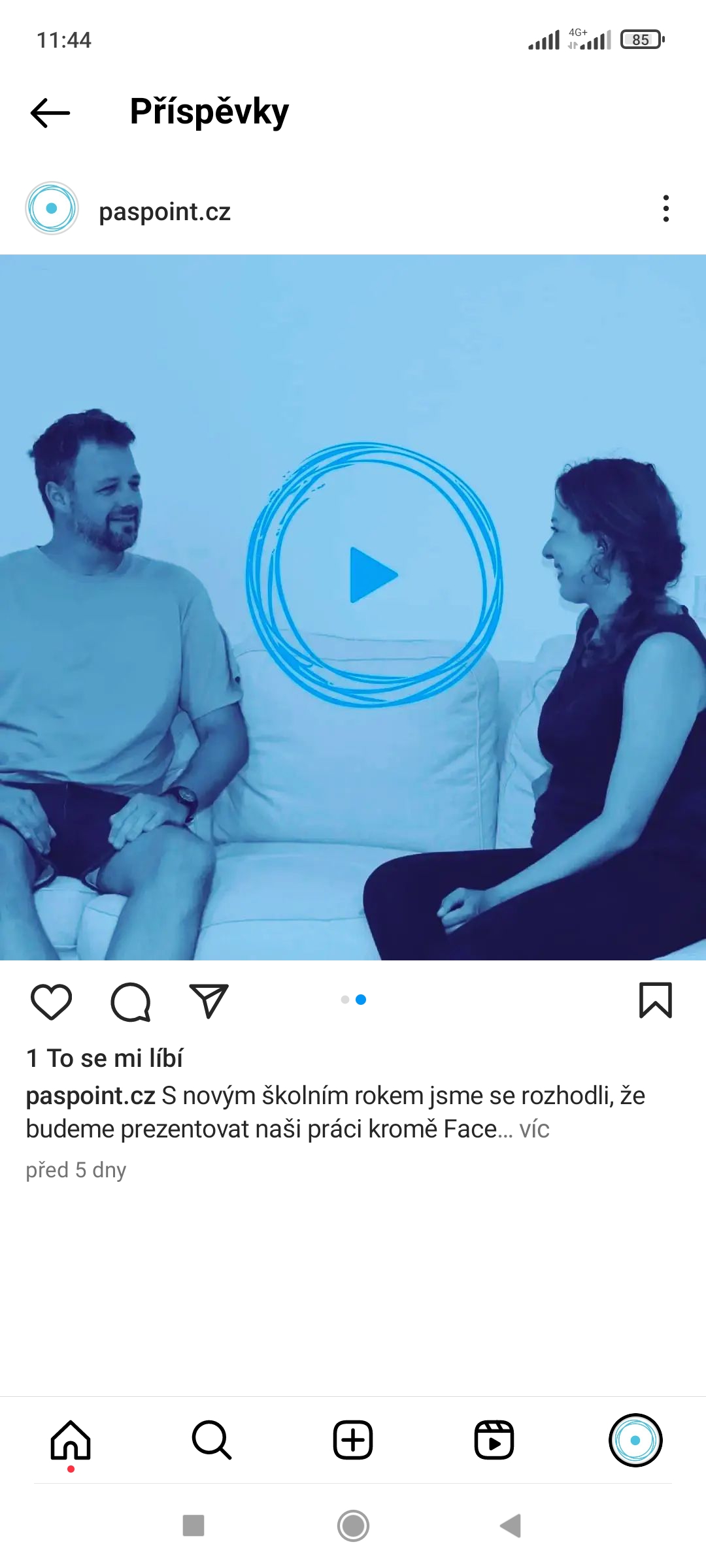
Task: Share the post via send icon
Action: 209,1001
